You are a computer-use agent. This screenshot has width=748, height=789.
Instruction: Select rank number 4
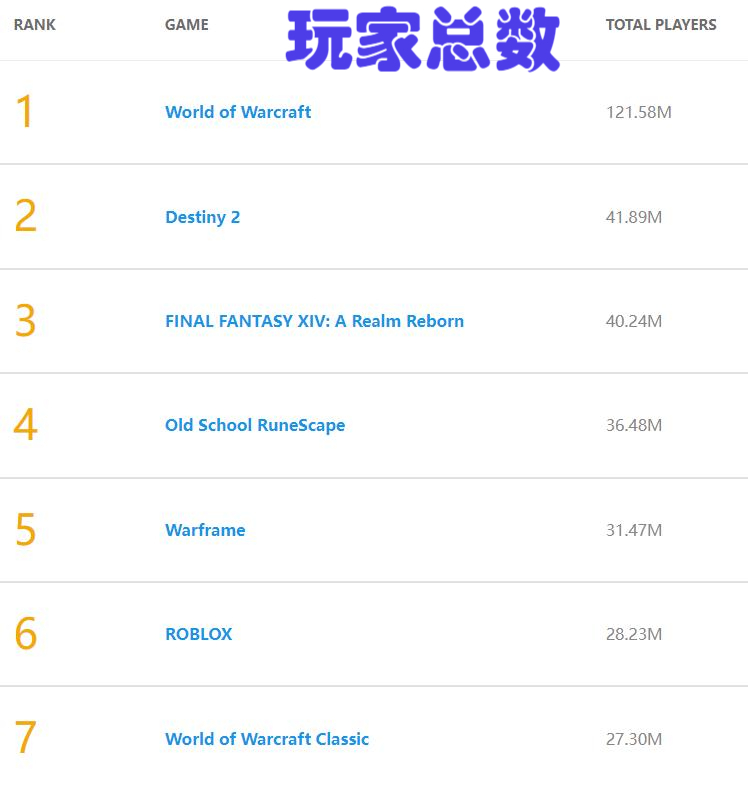[27, 425]
